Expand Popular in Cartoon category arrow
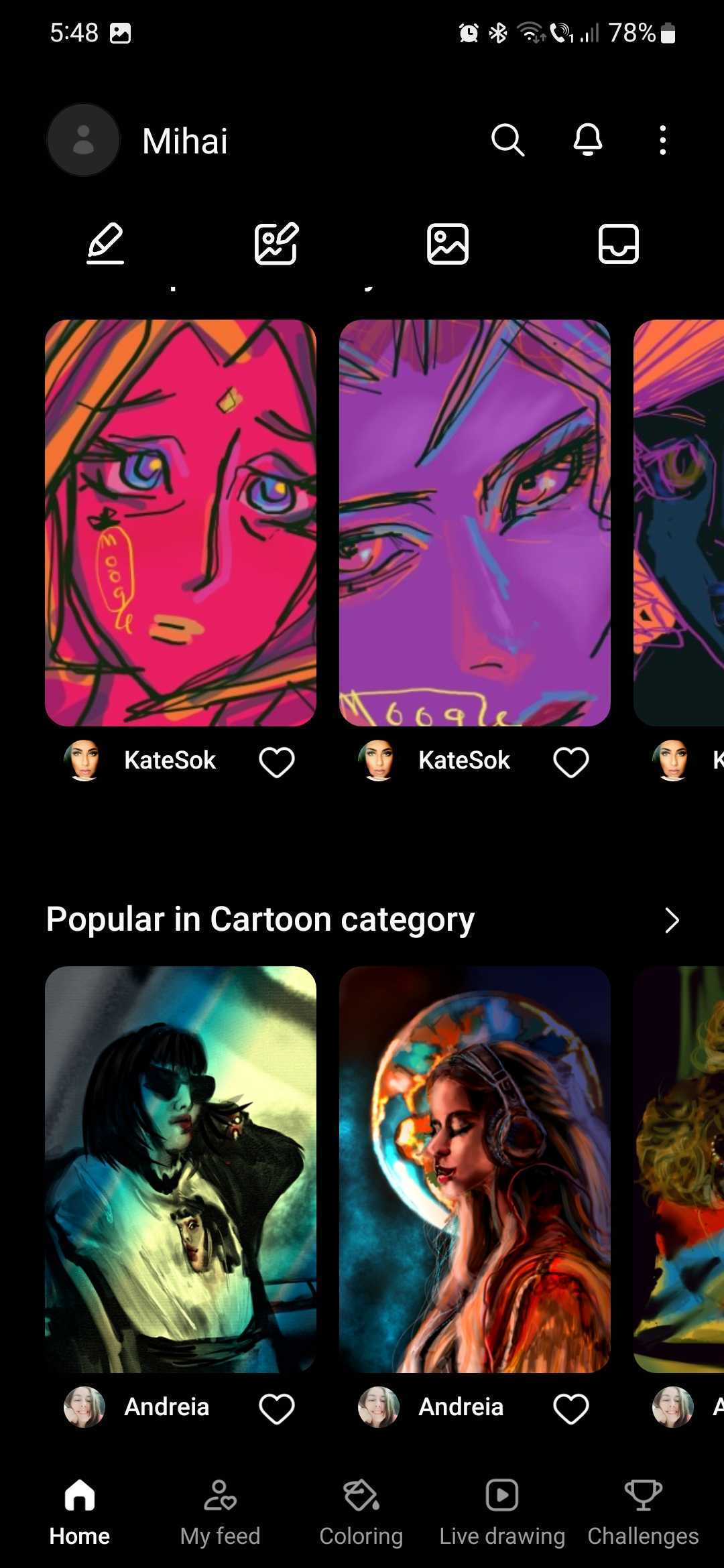The image size is (724, 1568). (x=672, y=920)
